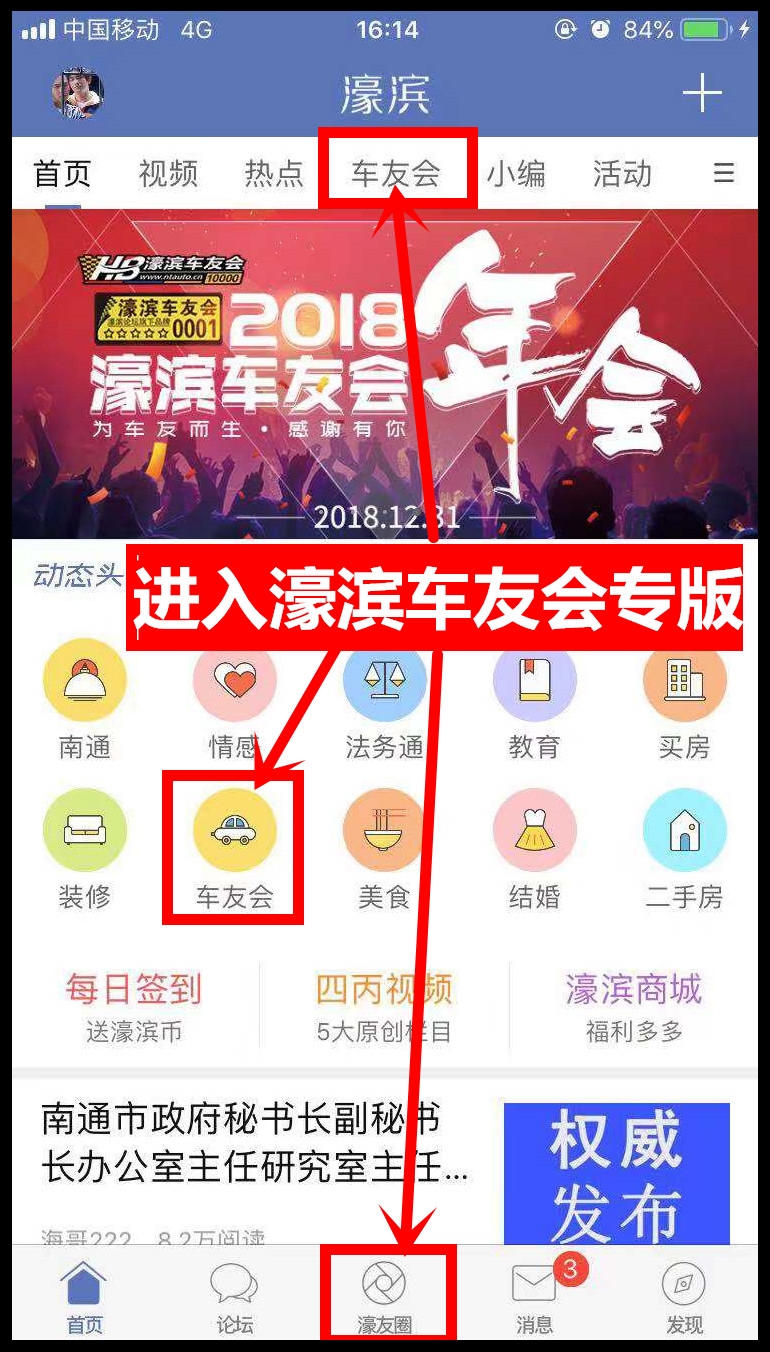The height and width of the screenshot is (1352, 770).
Task: Open 消息 messages with badge 3
Action: pyautogui.click(x=533, y=1290)
